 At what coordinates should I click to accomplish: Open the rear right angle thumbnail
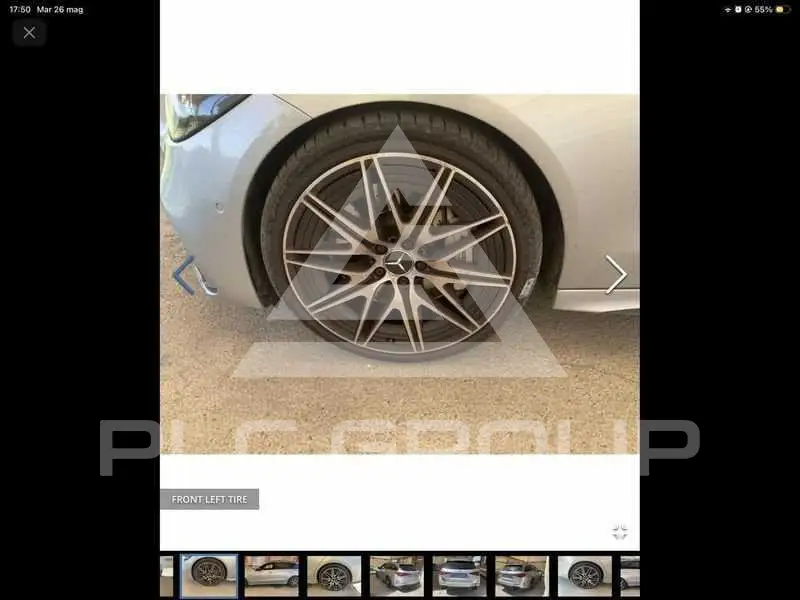tap(522, 576)
